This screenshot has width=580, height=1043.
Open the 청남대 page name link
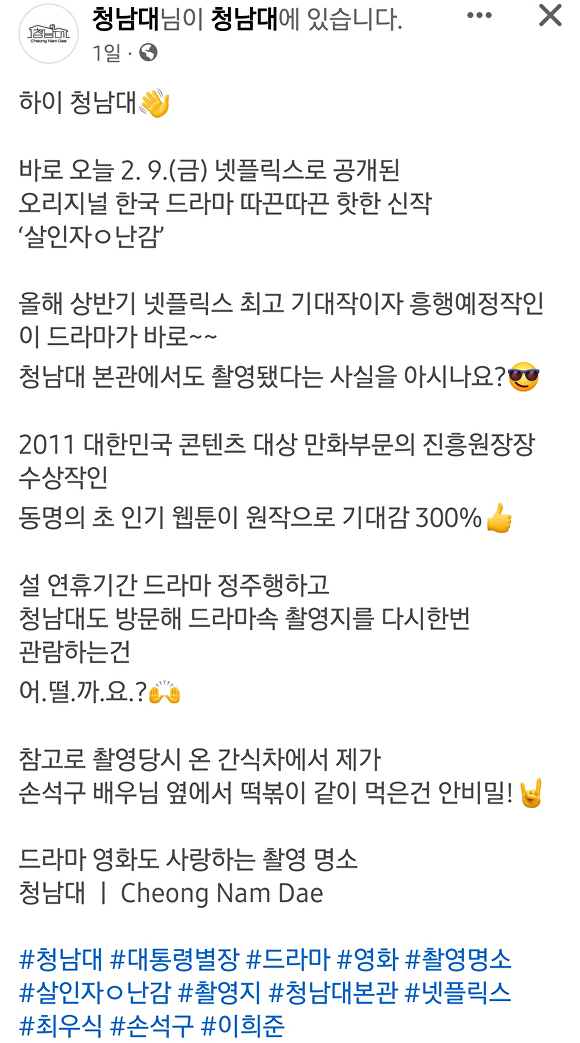click(x=125, y=19)
